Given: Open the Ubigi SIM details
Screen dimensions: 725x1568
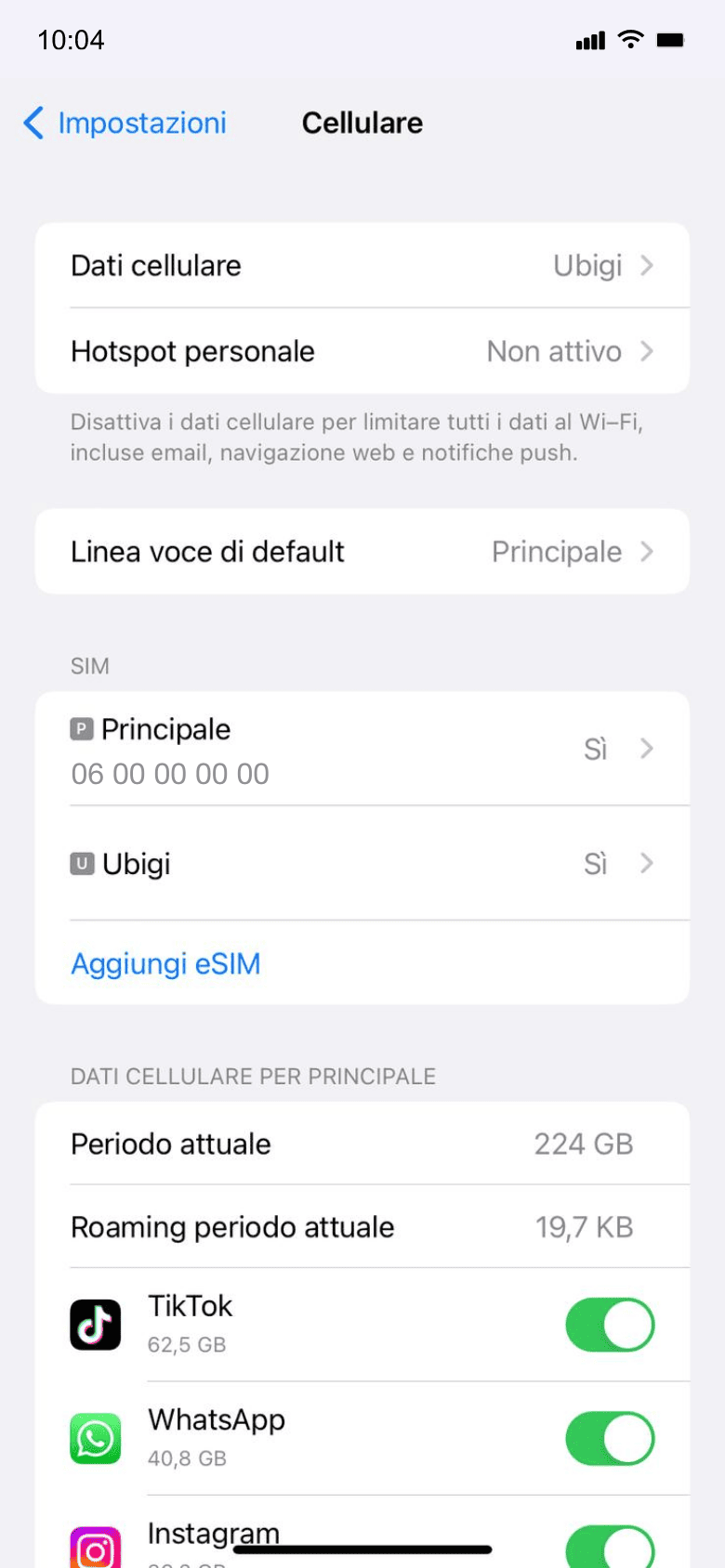Looking at the screenshot, I should (x=362, y=864).
